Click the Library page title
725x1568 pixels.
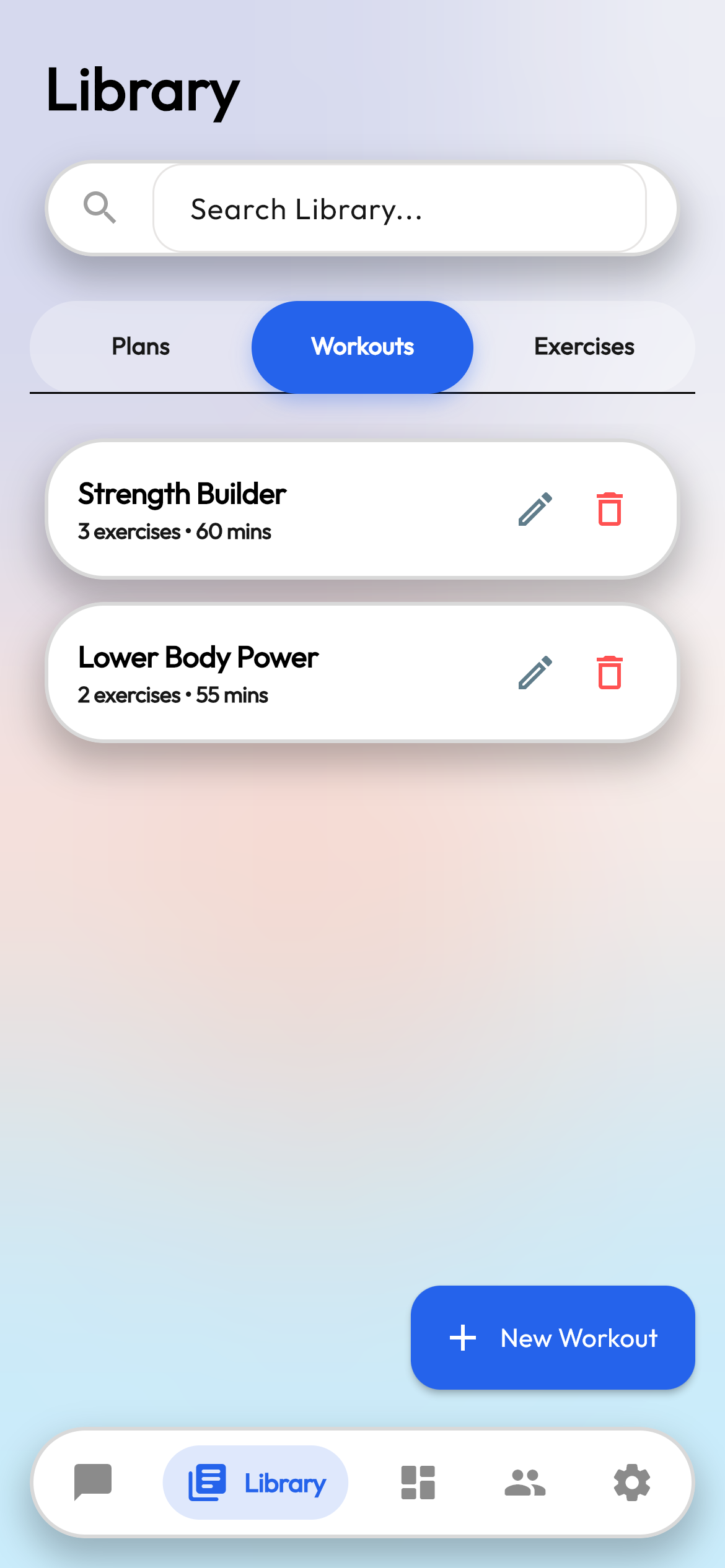point(141,92)
